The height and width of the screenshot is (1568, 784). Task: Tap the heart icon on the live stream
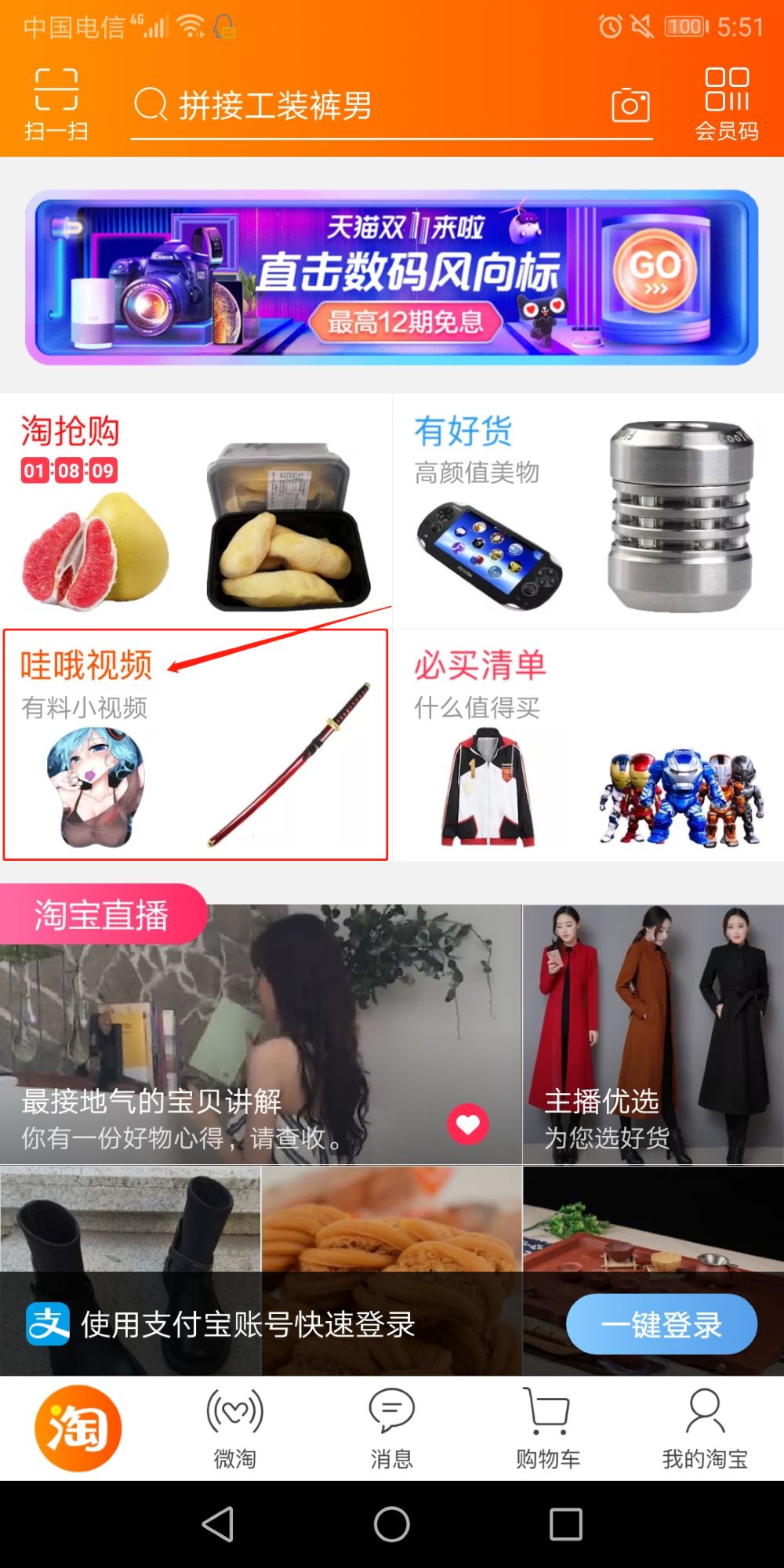pyautogui.click(x=468, y=1124)
